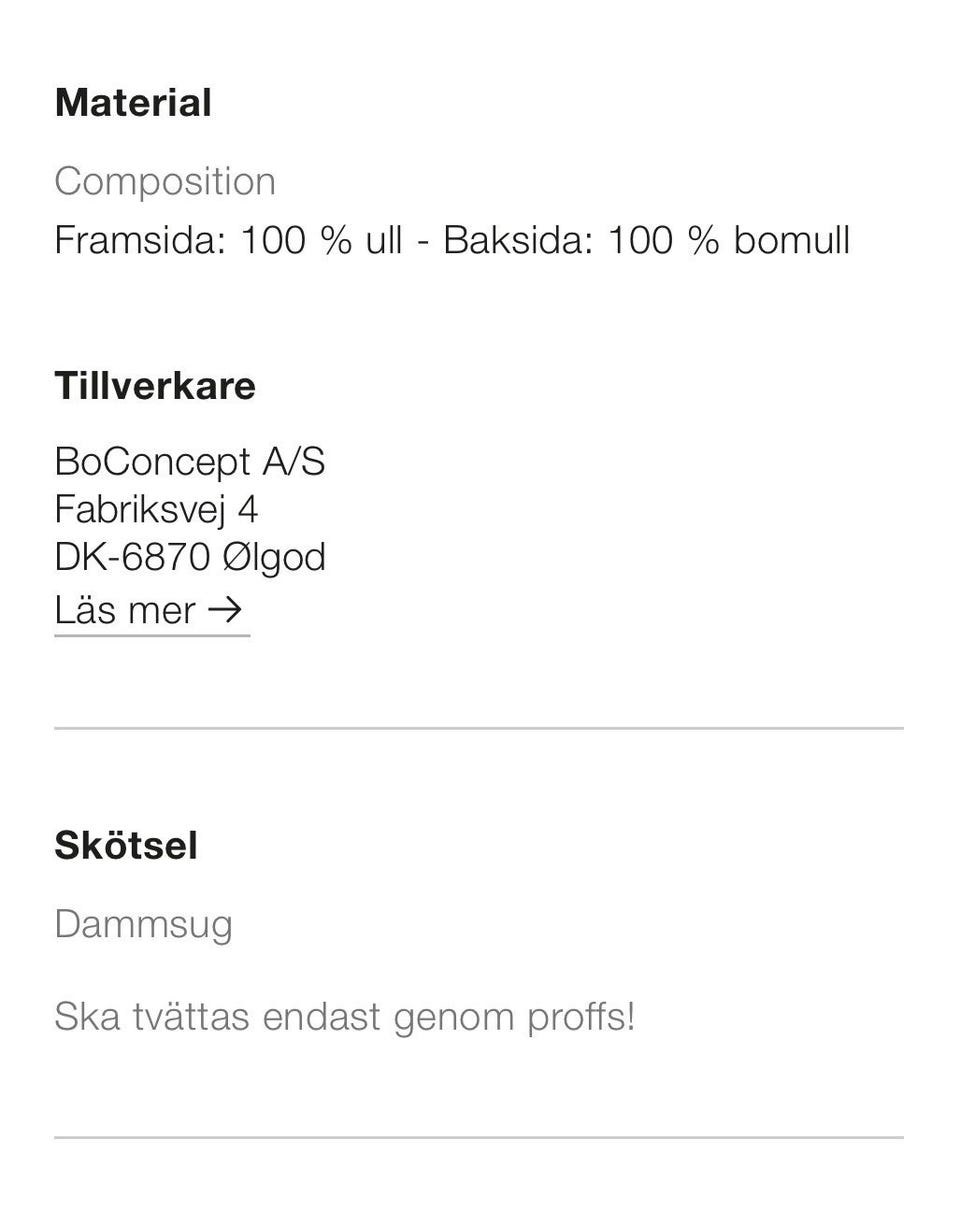Click the Skötsel heading text
The height and width of the screenshot is (1211, 960).
pyautogui.click(x=126, y=844)
